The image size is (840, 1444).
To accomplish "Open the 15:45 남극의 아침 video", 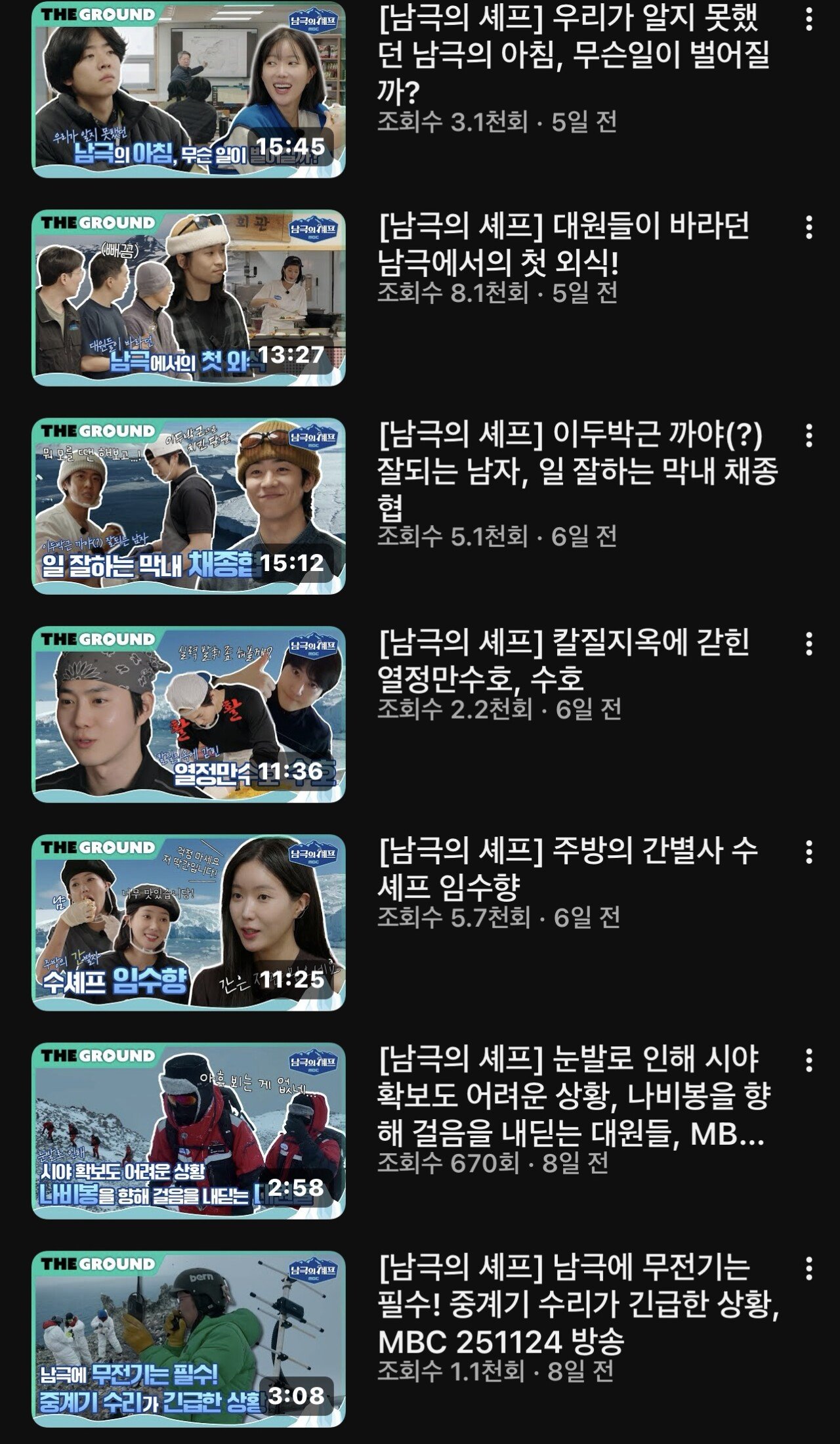I will tap(189, 90).
